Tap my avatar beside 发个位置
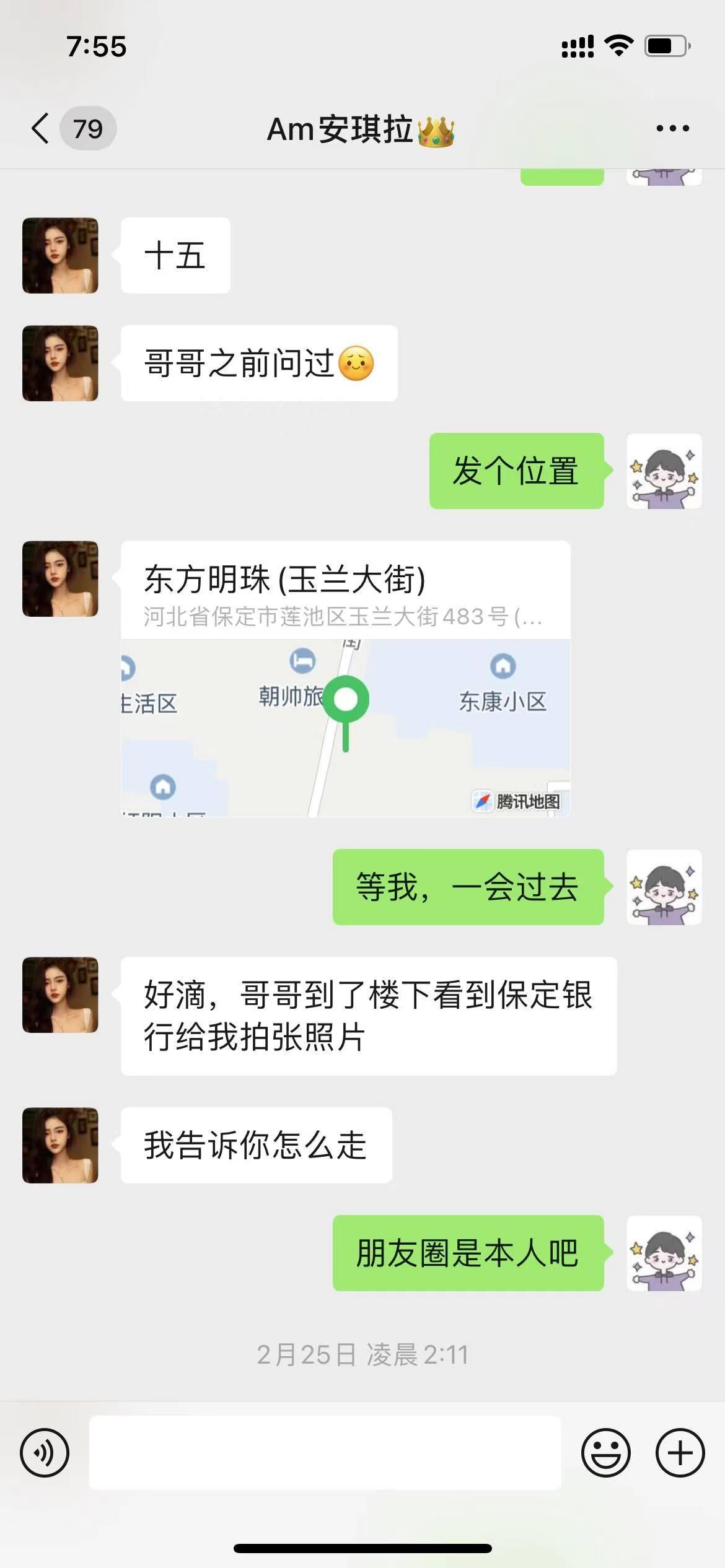 pos(664,471)
